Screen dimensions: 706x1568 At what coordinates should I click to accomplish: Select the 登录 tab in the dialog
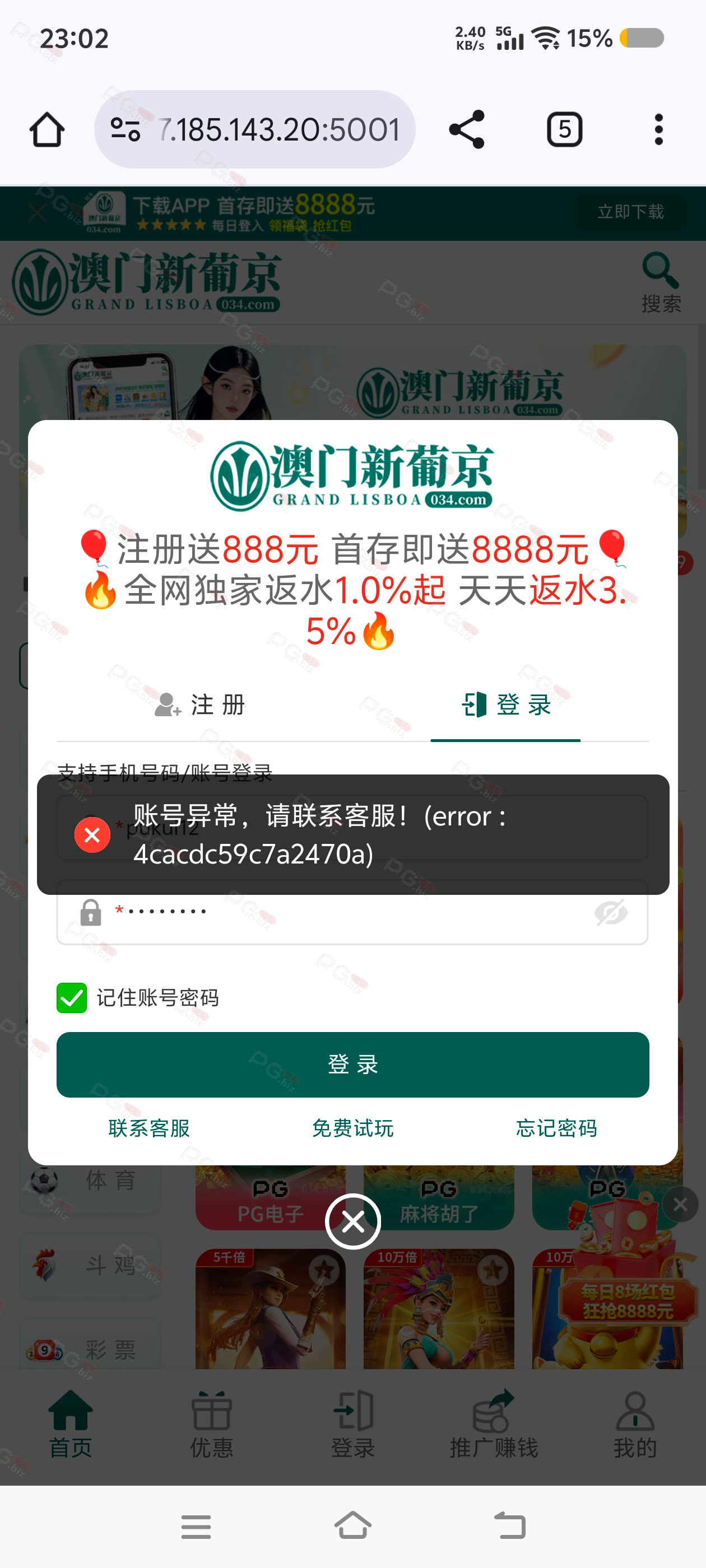(x=505, y=705)
